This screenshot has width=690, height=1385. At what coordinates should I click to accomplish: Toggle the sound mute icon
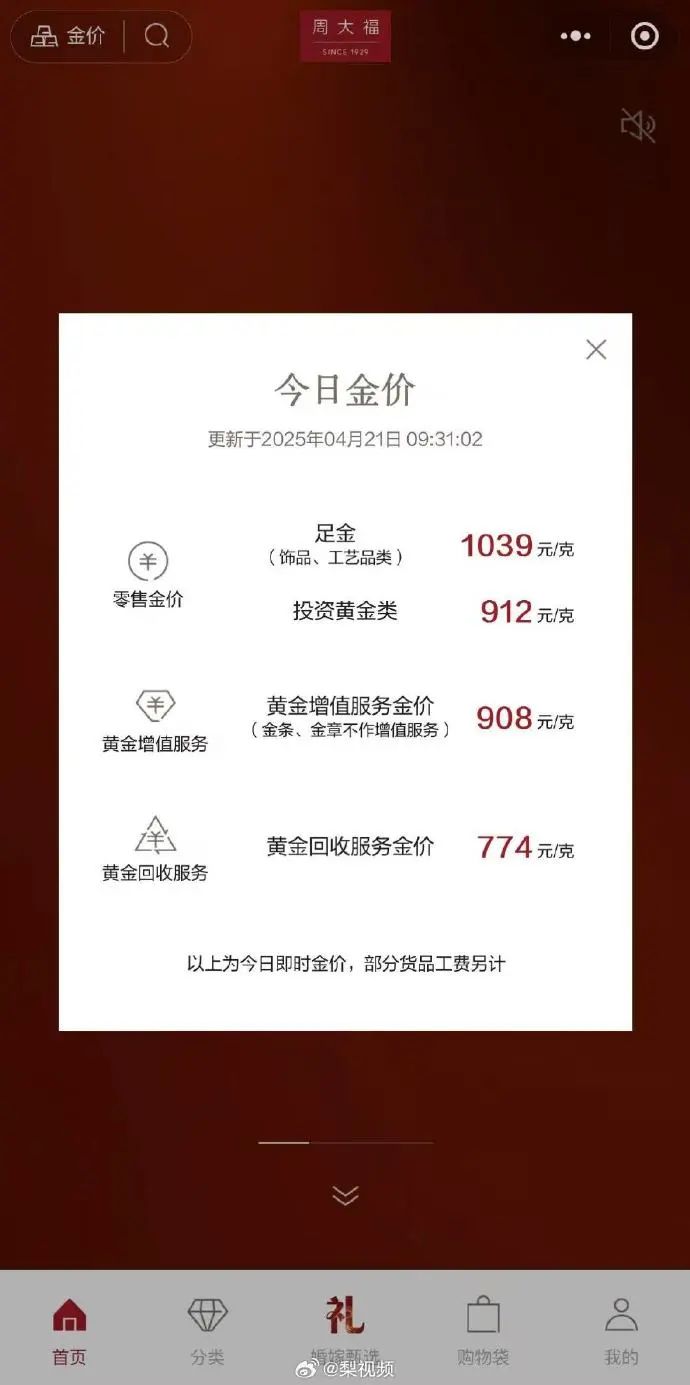637,126
